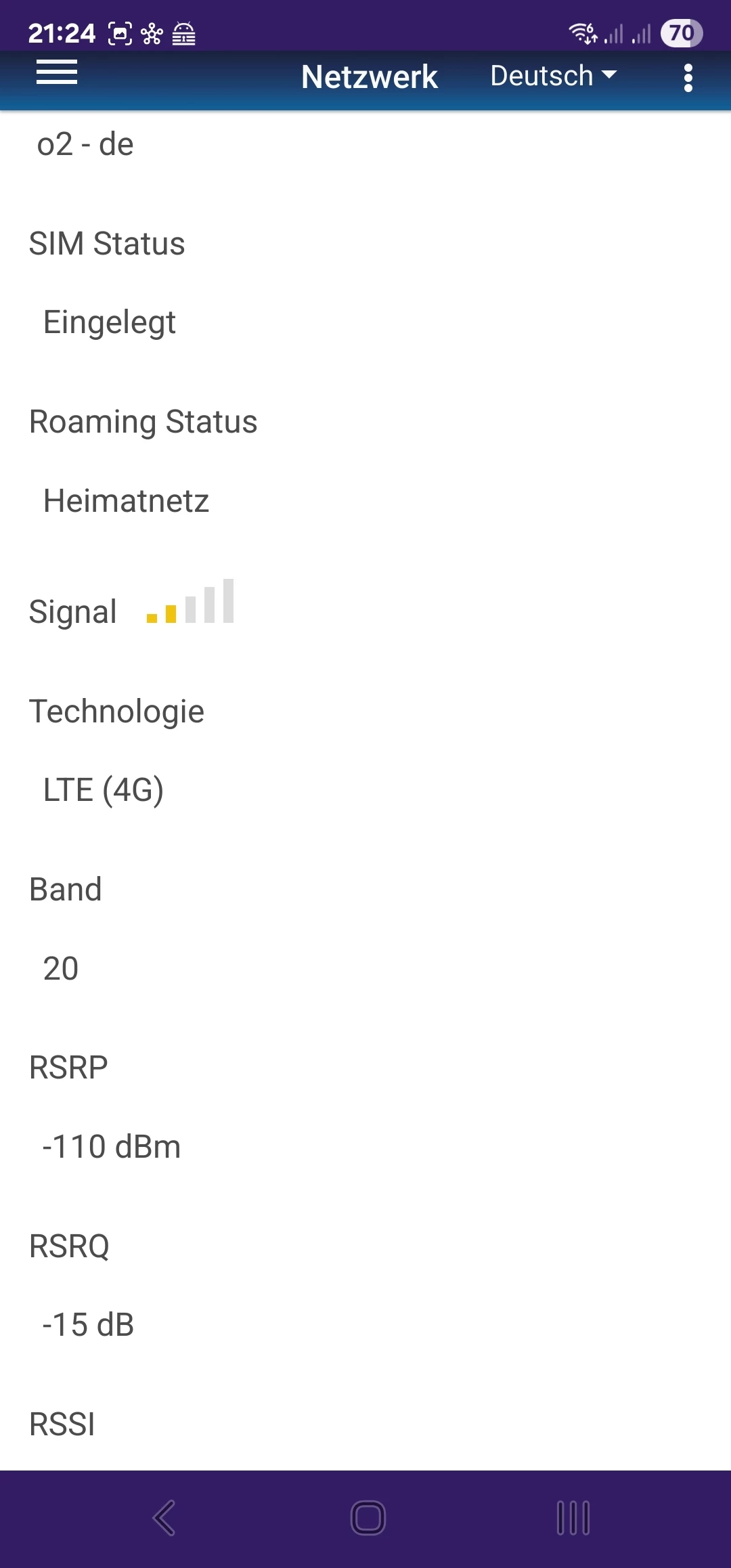Expand the Deutsch language dropdown

(553, 76)
